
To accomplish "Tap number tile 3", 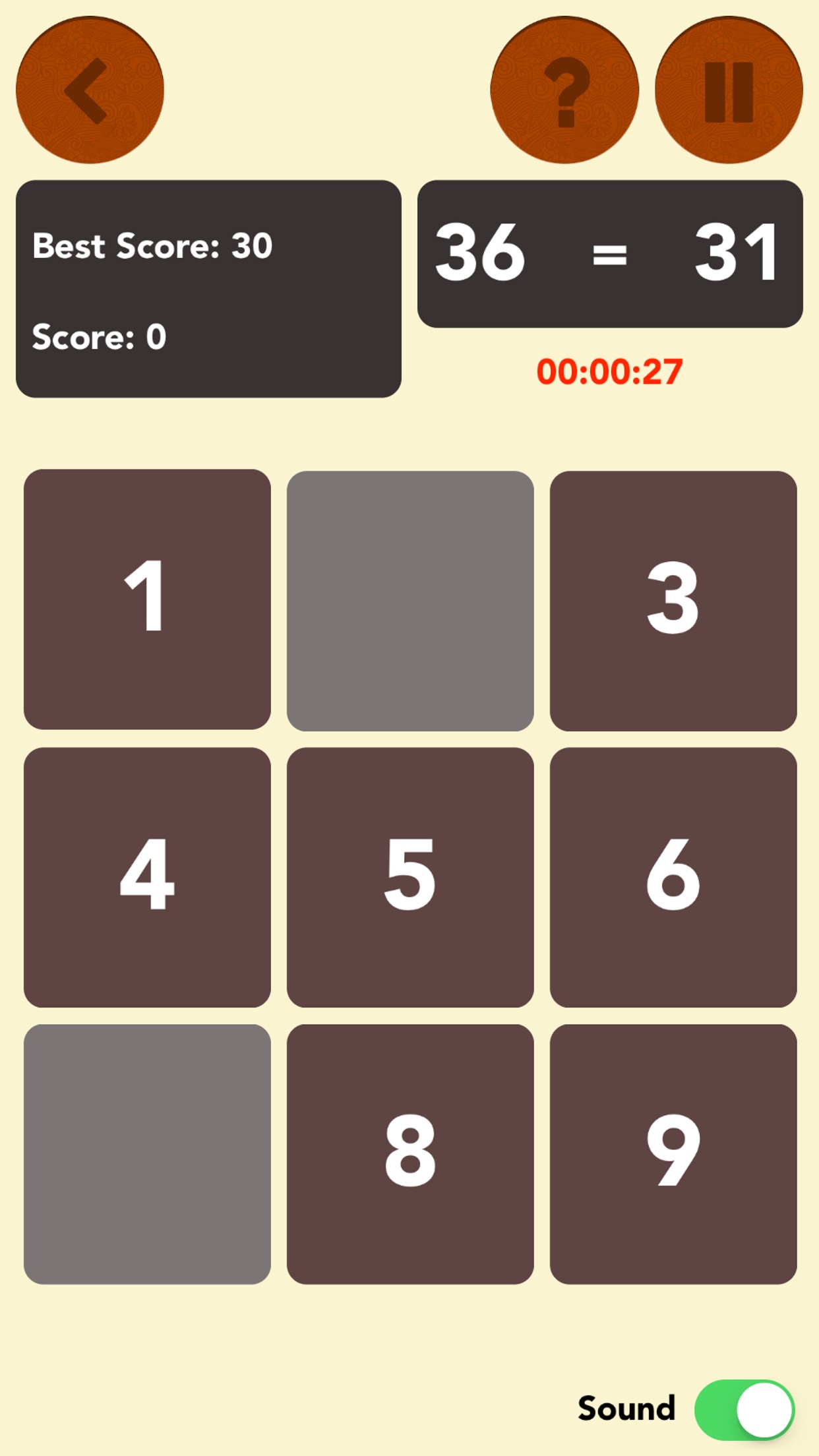I will (673, 600).
